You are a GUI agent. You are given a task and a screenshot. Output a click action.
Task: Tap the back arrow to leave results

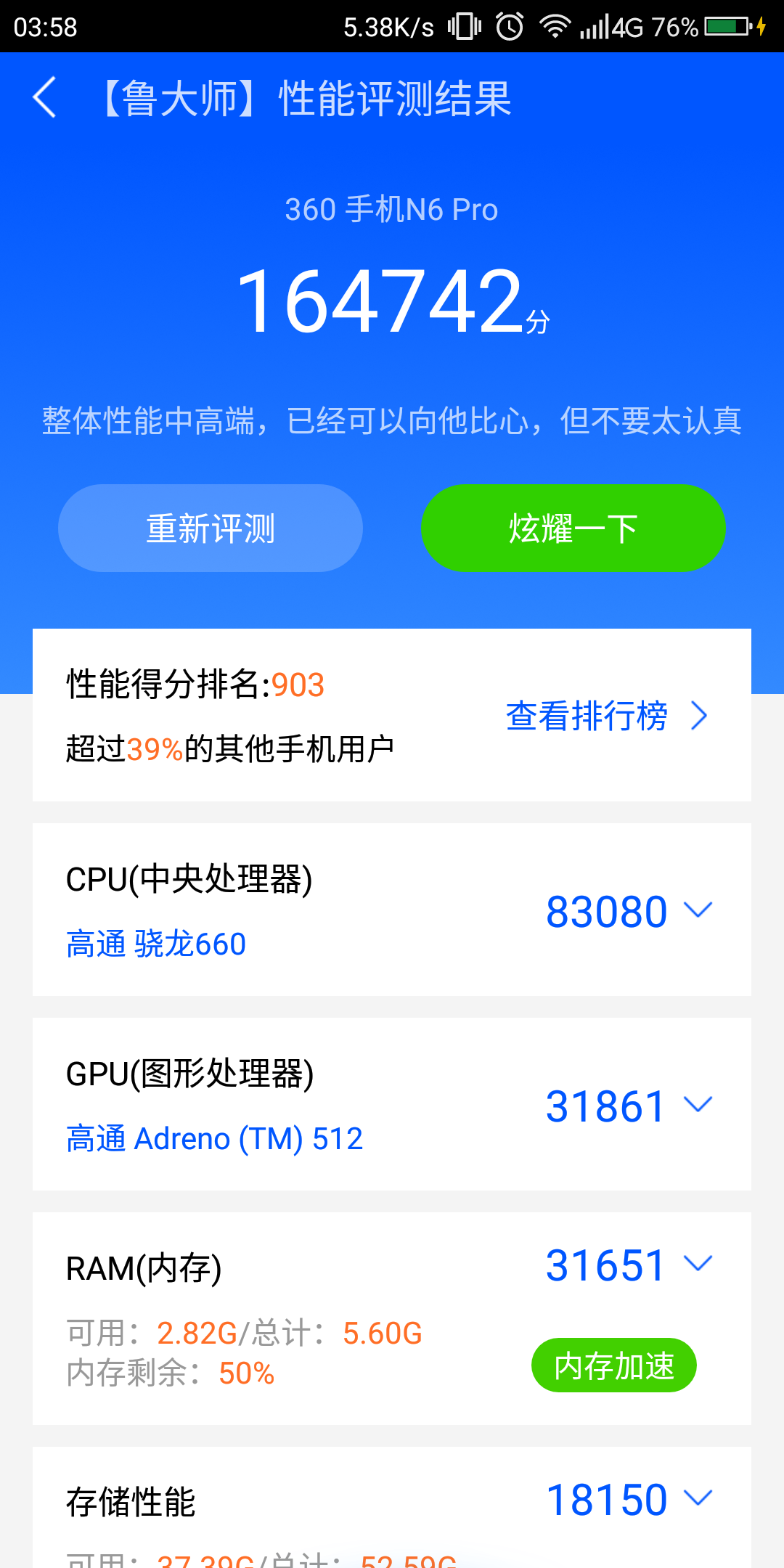(45, 99)
